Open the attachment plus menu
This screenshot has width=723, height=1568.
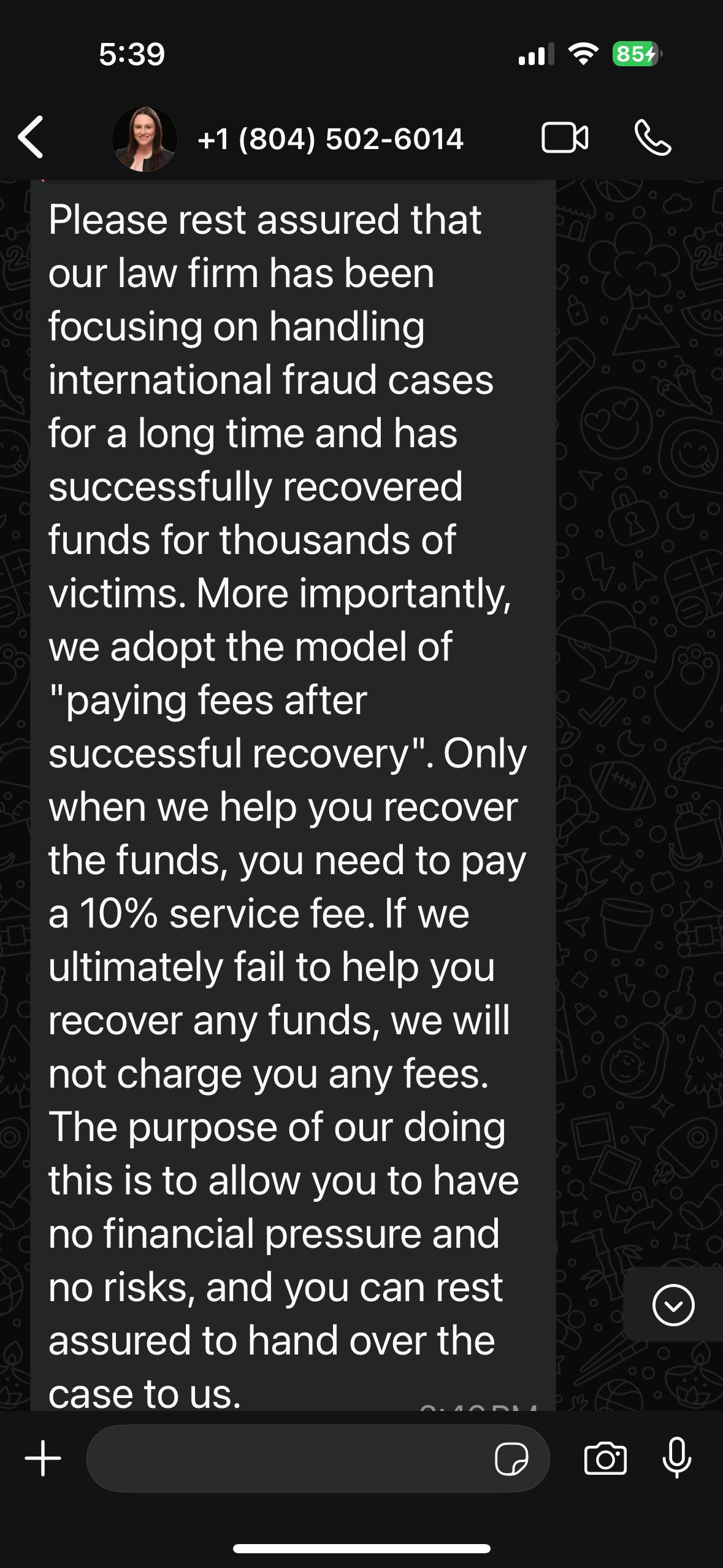(43, 1458)
